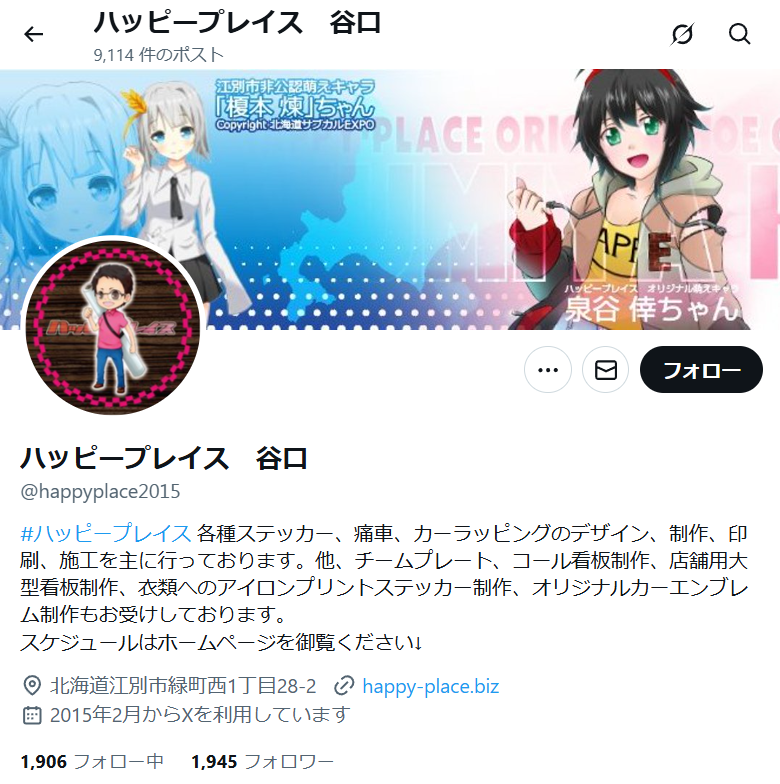Open the header banner image
Screen dimensions: 780x784
click(450, 170)
